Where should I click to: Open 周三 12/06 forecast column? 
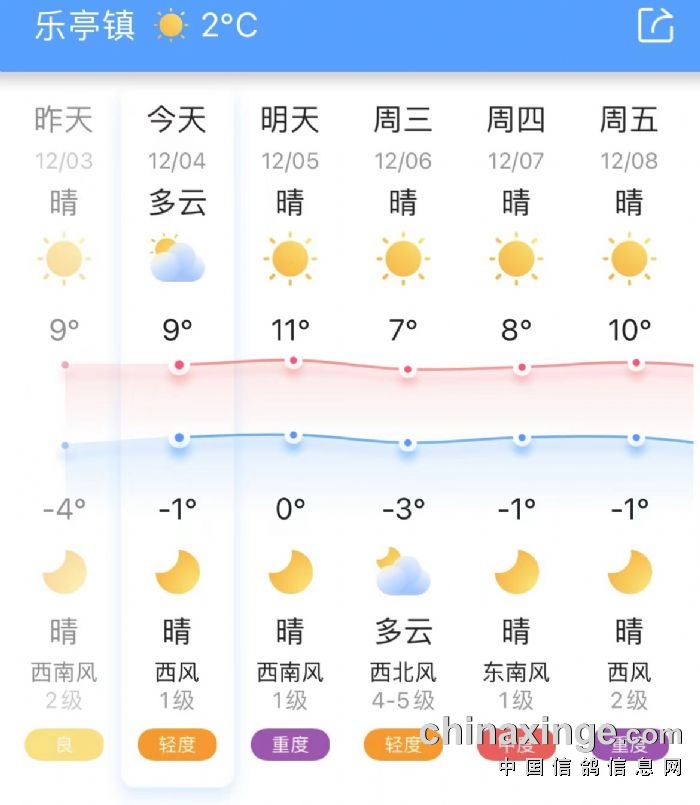[x=403, y=138]
